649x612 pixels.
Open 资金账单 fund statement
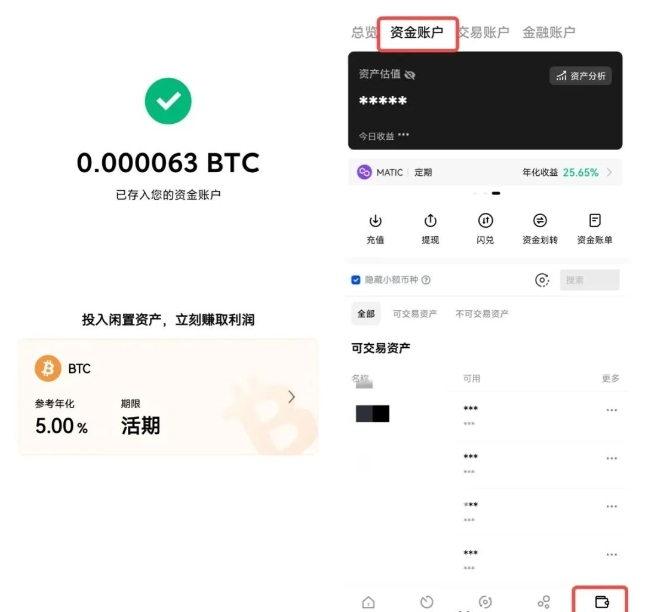[x=595, y=228]
